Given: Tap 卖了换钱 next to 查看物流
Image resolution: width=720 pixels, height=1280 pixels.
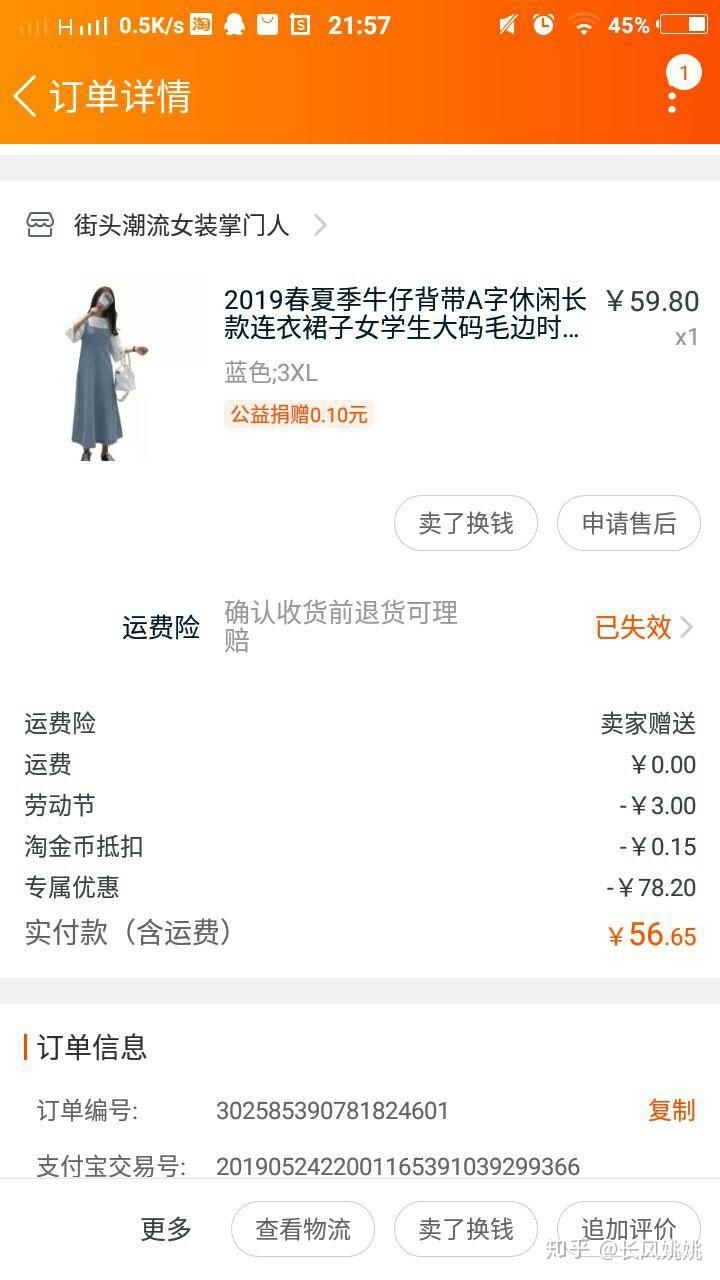Looking at the screenshot, I should (465, 1229).
